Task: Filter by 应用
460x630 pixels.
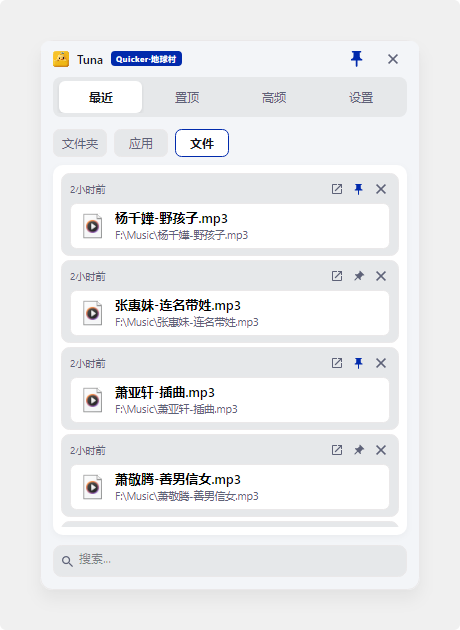Action: pyautogui.click(x=141, y=143)
